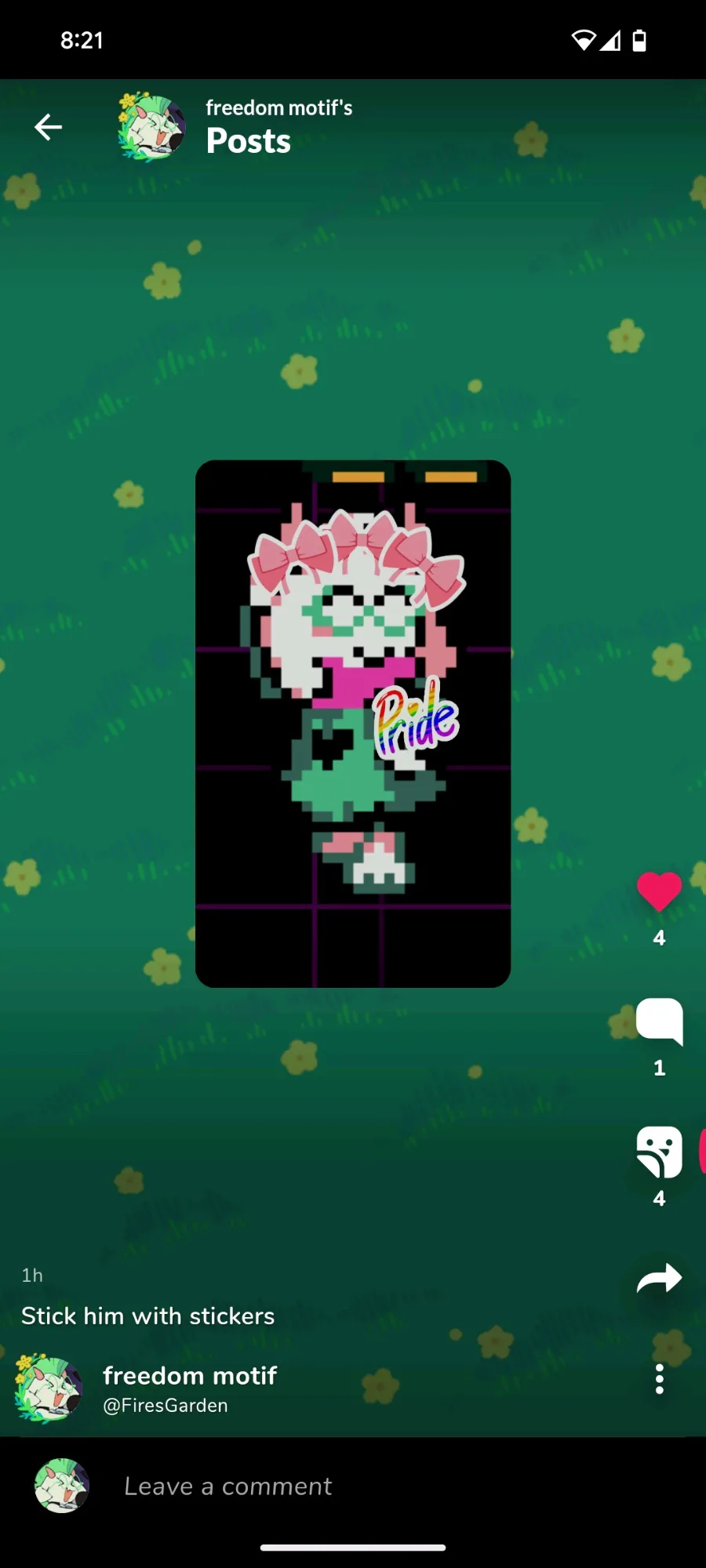706x1568 pixels.
Task: Like this post with the heart
Action: pos(659,891)
